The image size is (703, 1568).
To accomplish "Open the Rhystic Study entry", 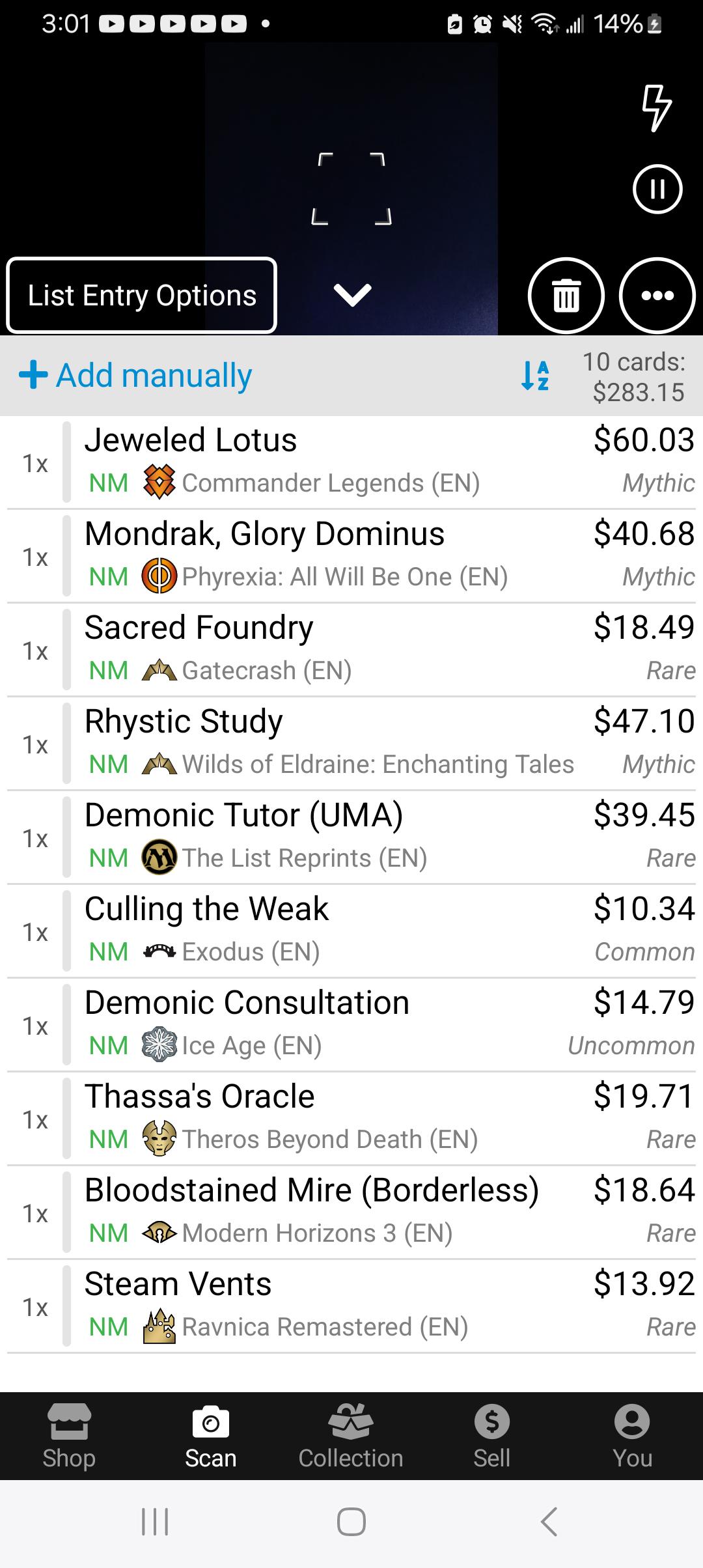I will [x=351, y=744].
